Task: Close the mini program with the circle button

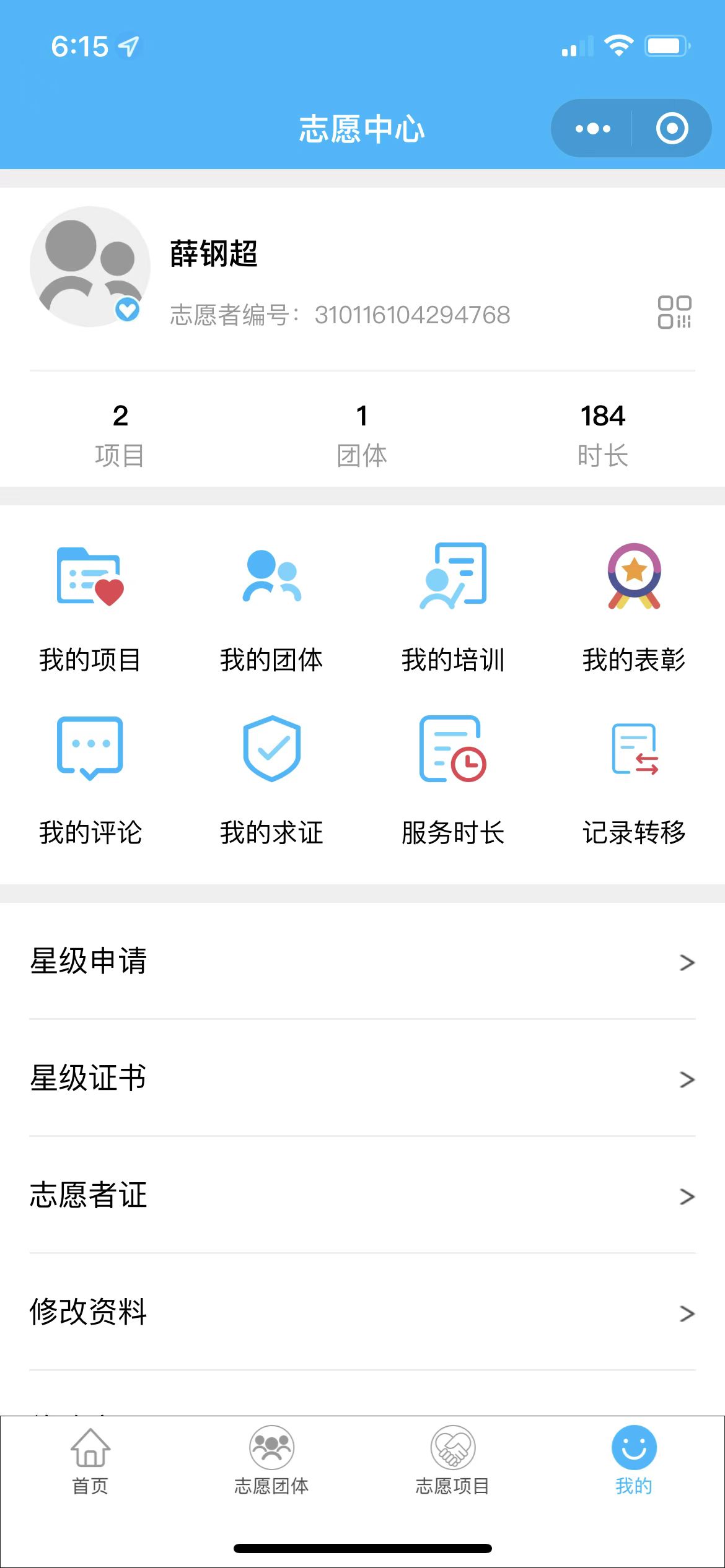Action: point(672,129)
